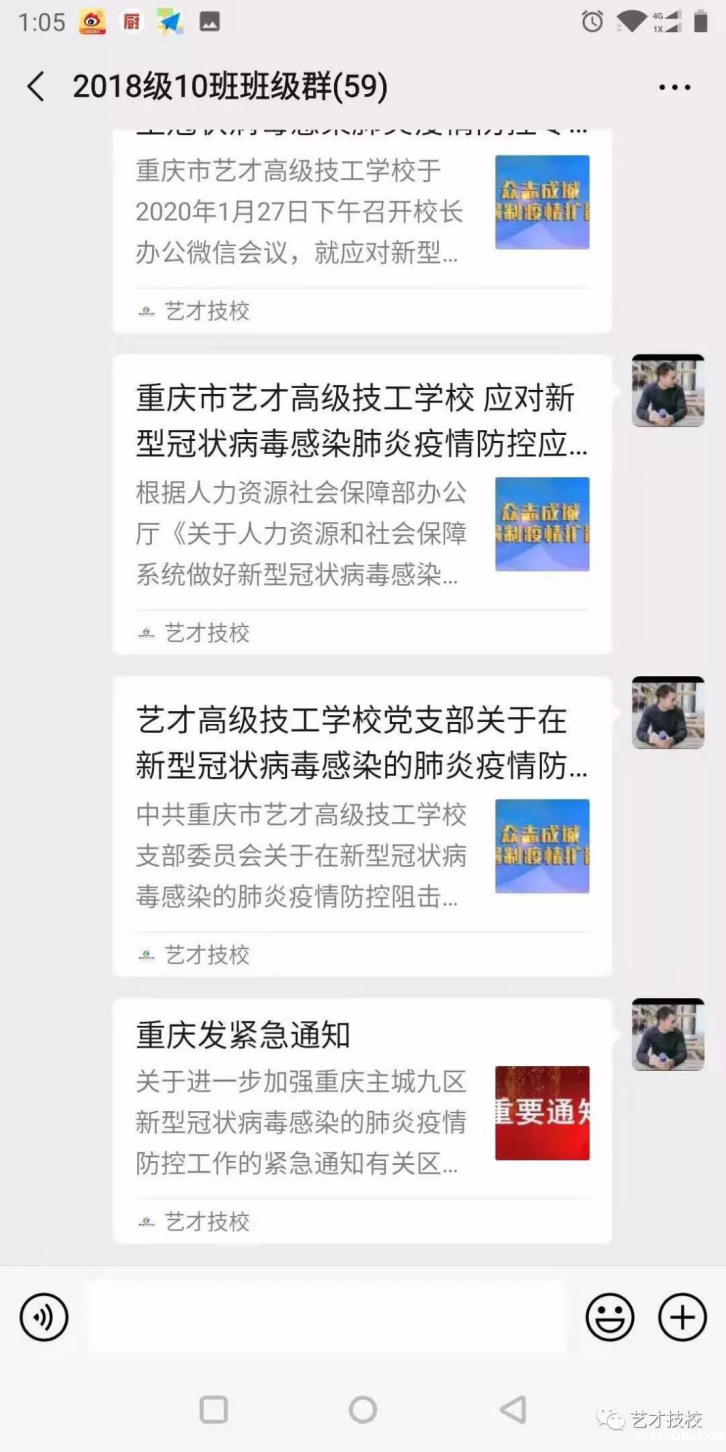Focus the message text input field
726x1452 pixels.
326,1317
